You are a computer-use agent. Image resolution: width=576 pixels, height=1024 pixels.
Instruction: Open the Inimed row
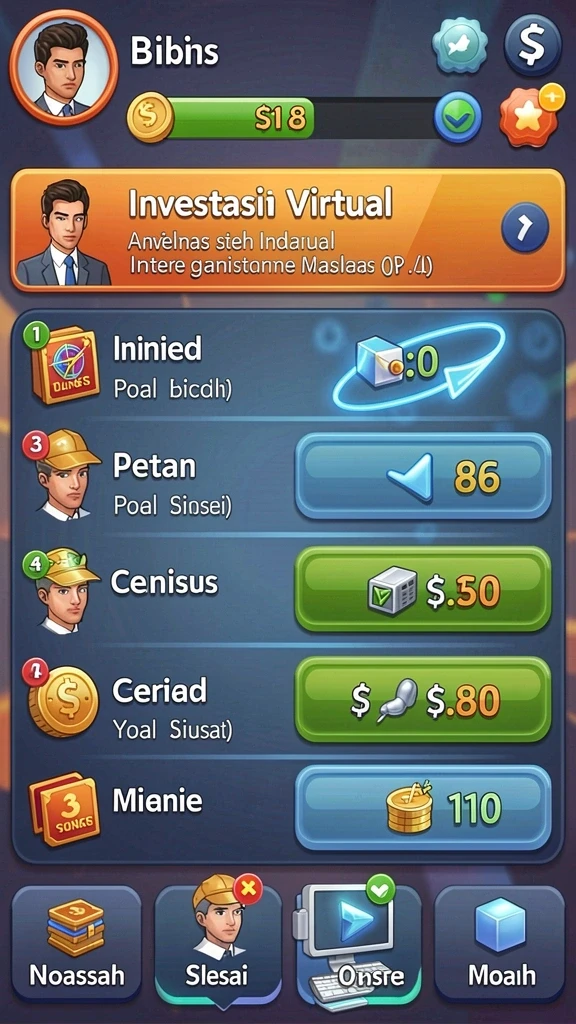coord(287,366)
